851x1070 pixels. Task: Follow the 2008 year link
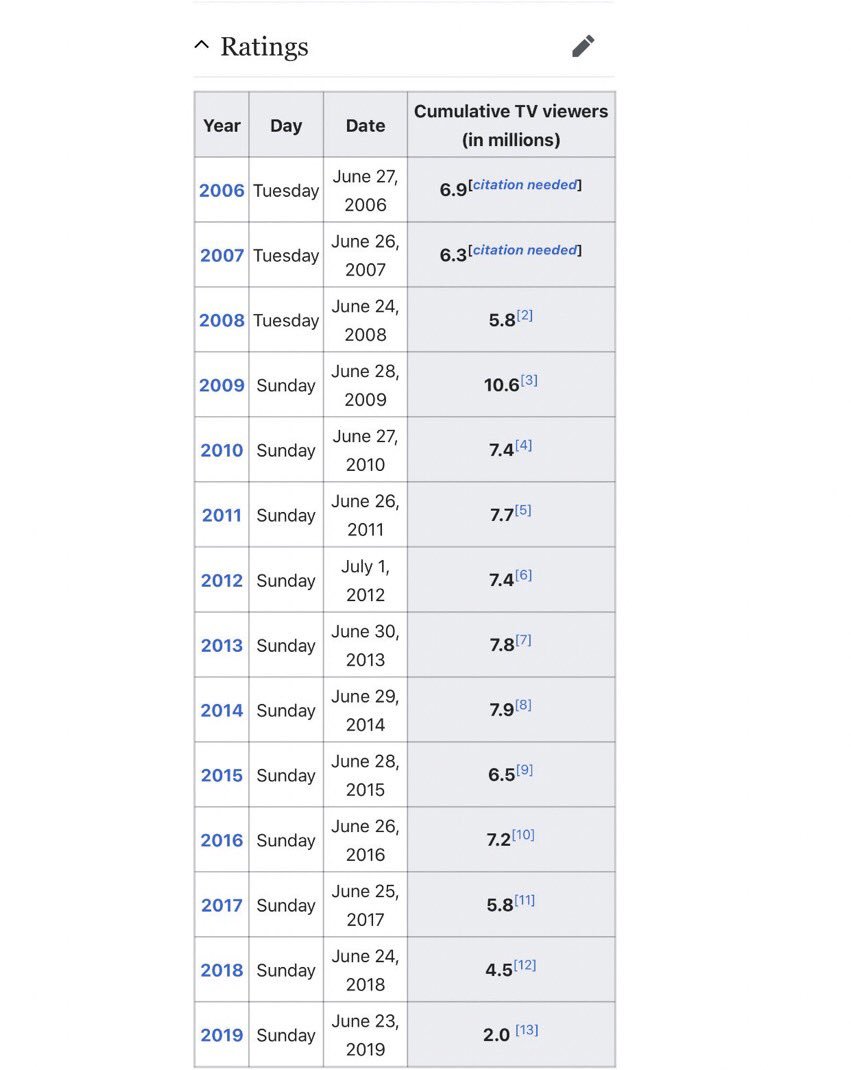(x=221, y=320)
